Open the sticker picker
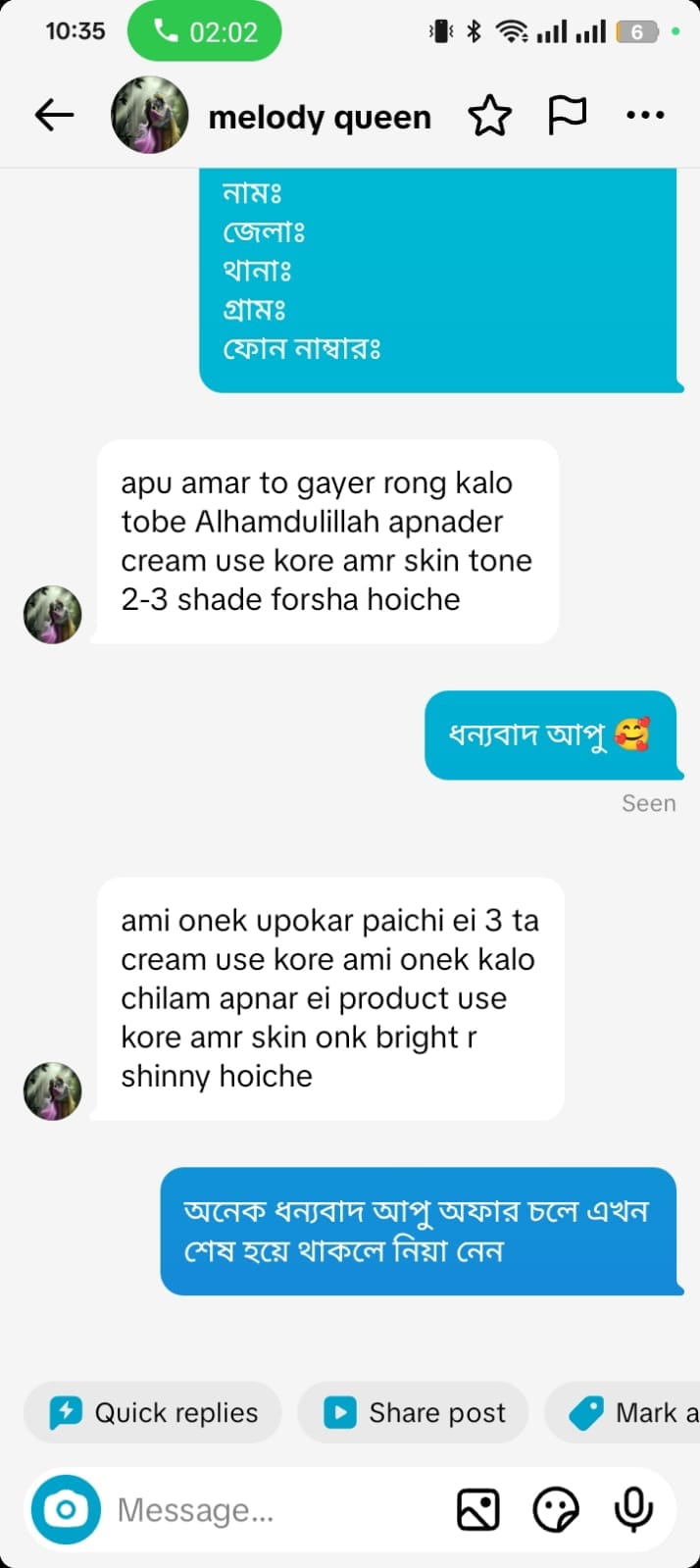The height and width of the screenshot is (1568, 700). click(x=556, y=1509)
